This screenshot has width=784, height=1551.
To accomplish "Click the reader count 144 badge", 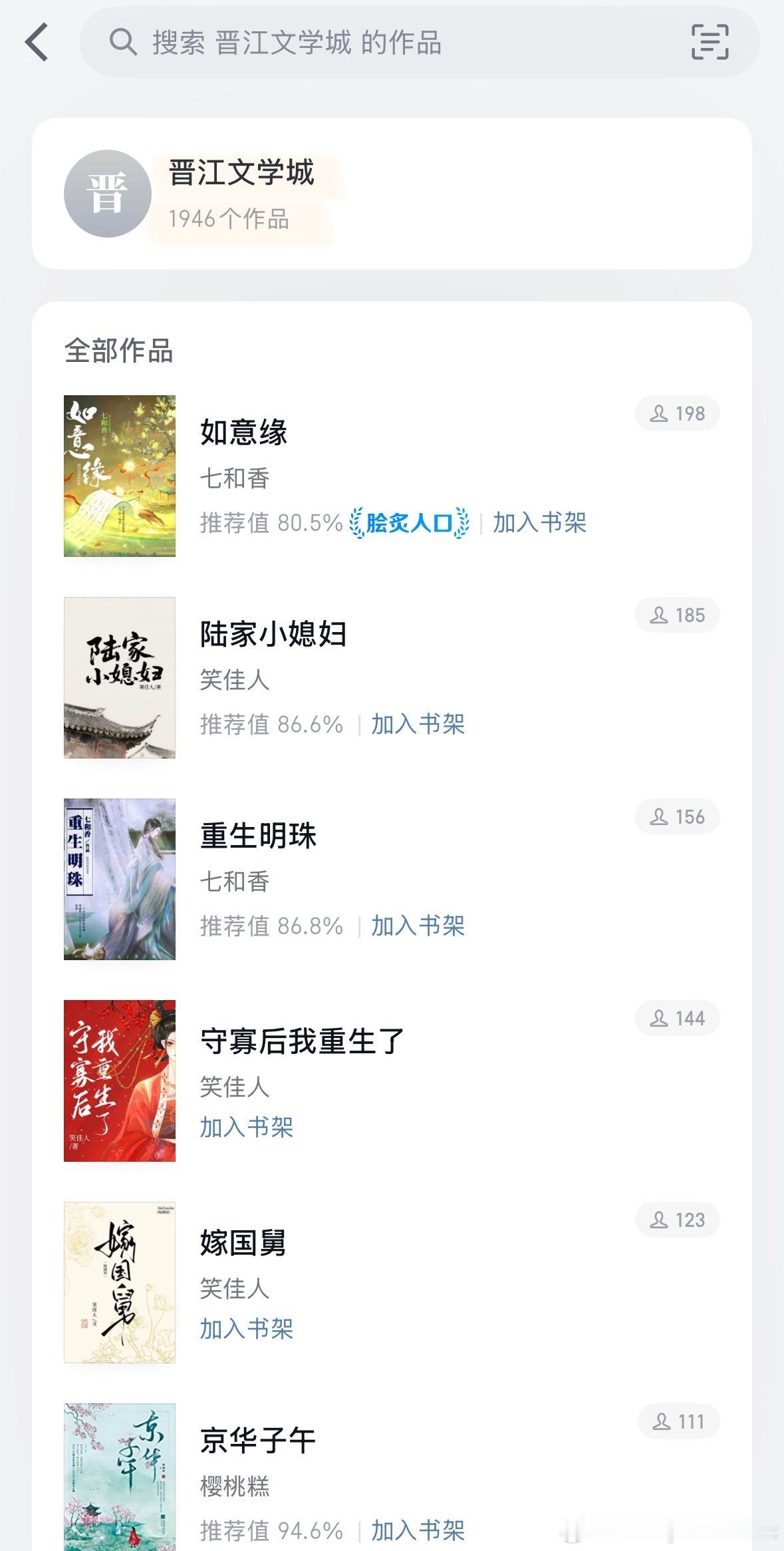I will (678, 1017).
